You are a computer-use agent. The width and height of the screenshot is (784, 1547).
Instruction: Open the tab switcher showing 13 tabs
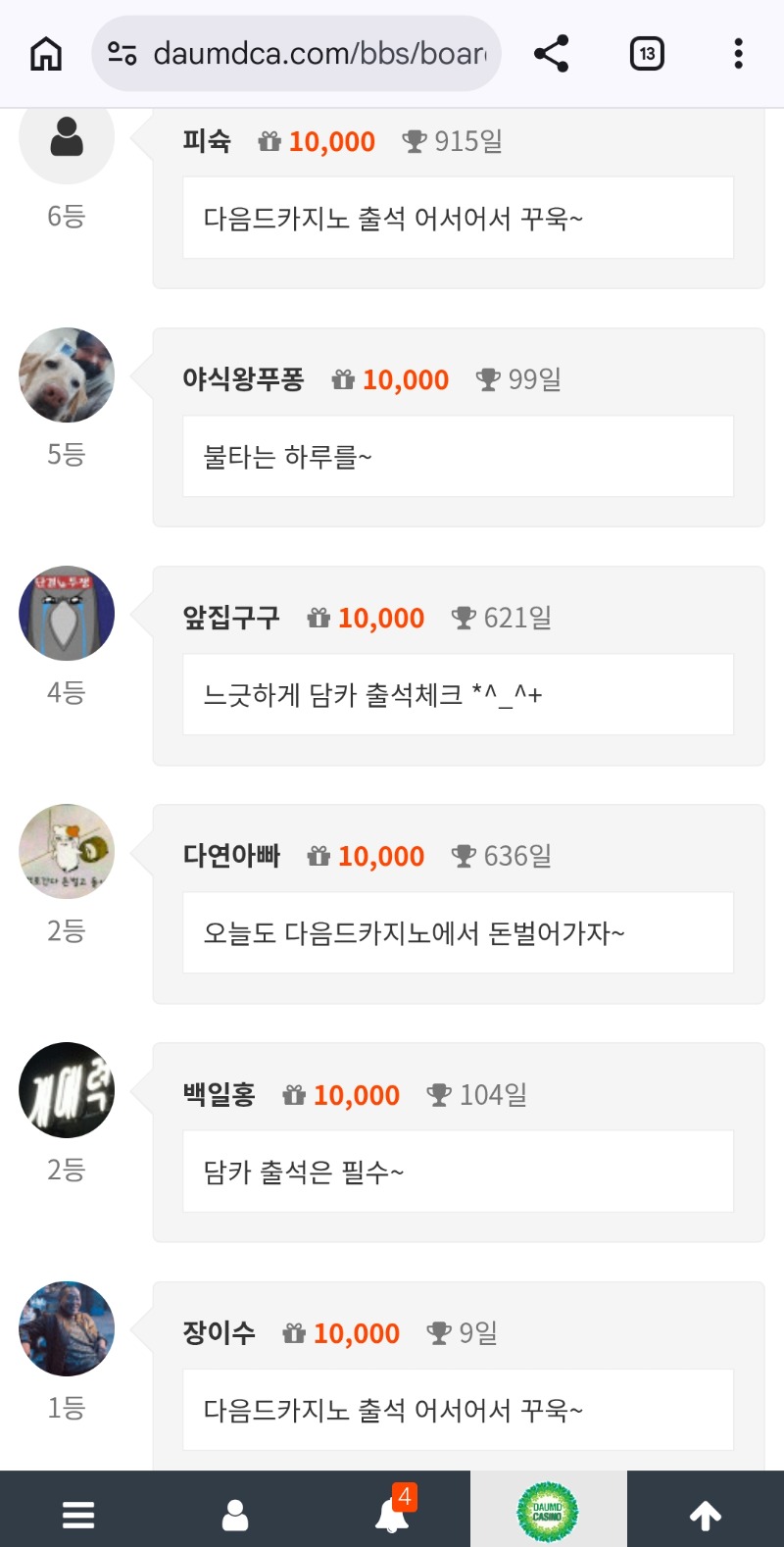tap(647, 54)
